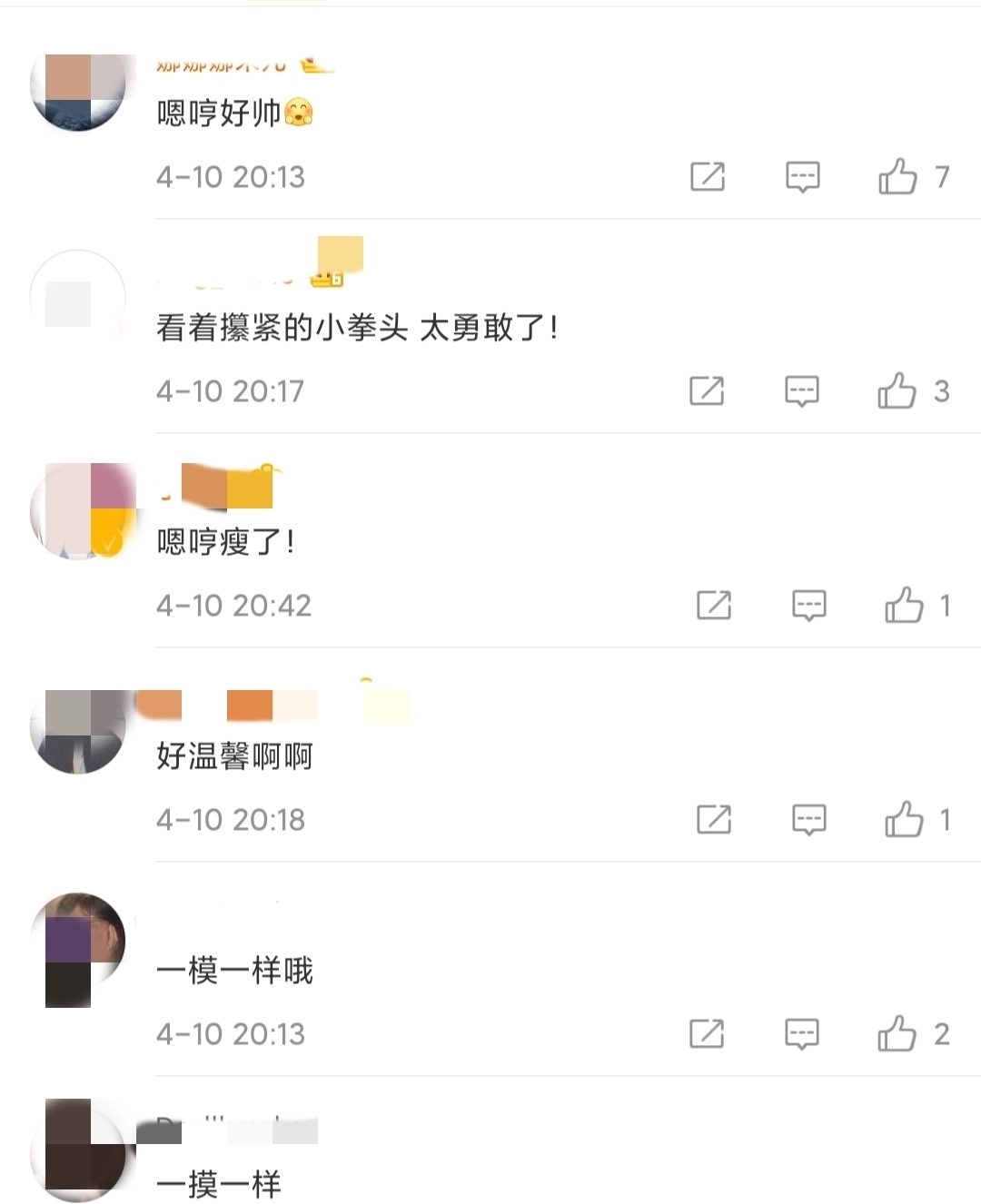Screen dimensions: 981x1204
Task: Reply to comment "看着攥紧的小拳头 太勇敢了!"
Action: point(801,390)
